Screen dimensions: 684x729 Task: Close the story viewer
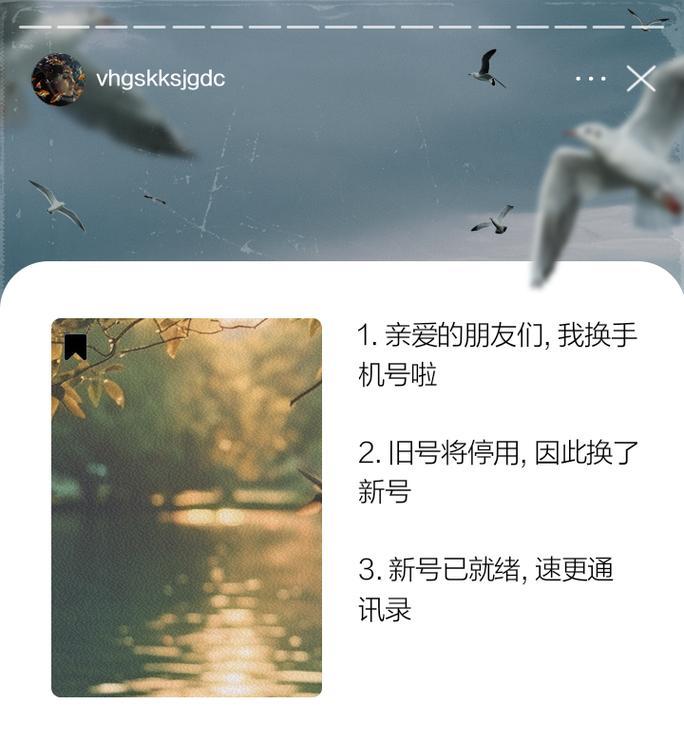pos(641,78)
